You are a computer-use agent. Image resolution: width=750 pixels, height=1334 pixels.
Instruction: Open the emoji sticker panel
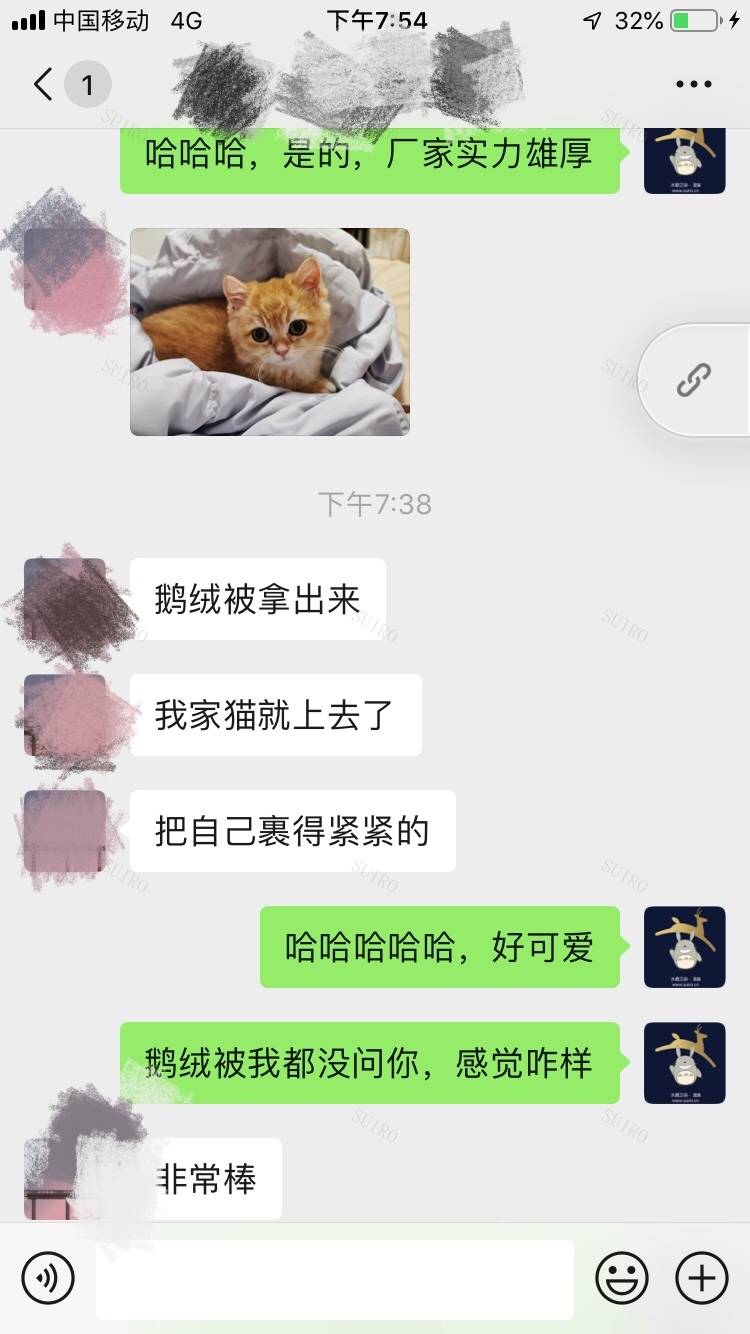(621, 1278)
